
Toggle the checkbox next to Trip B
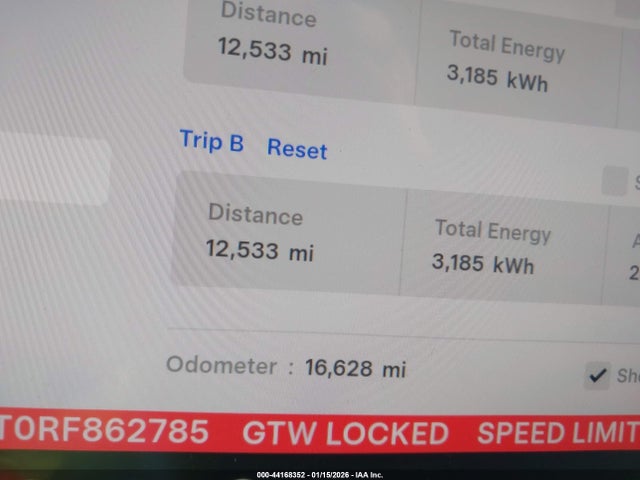pos(614,181)
